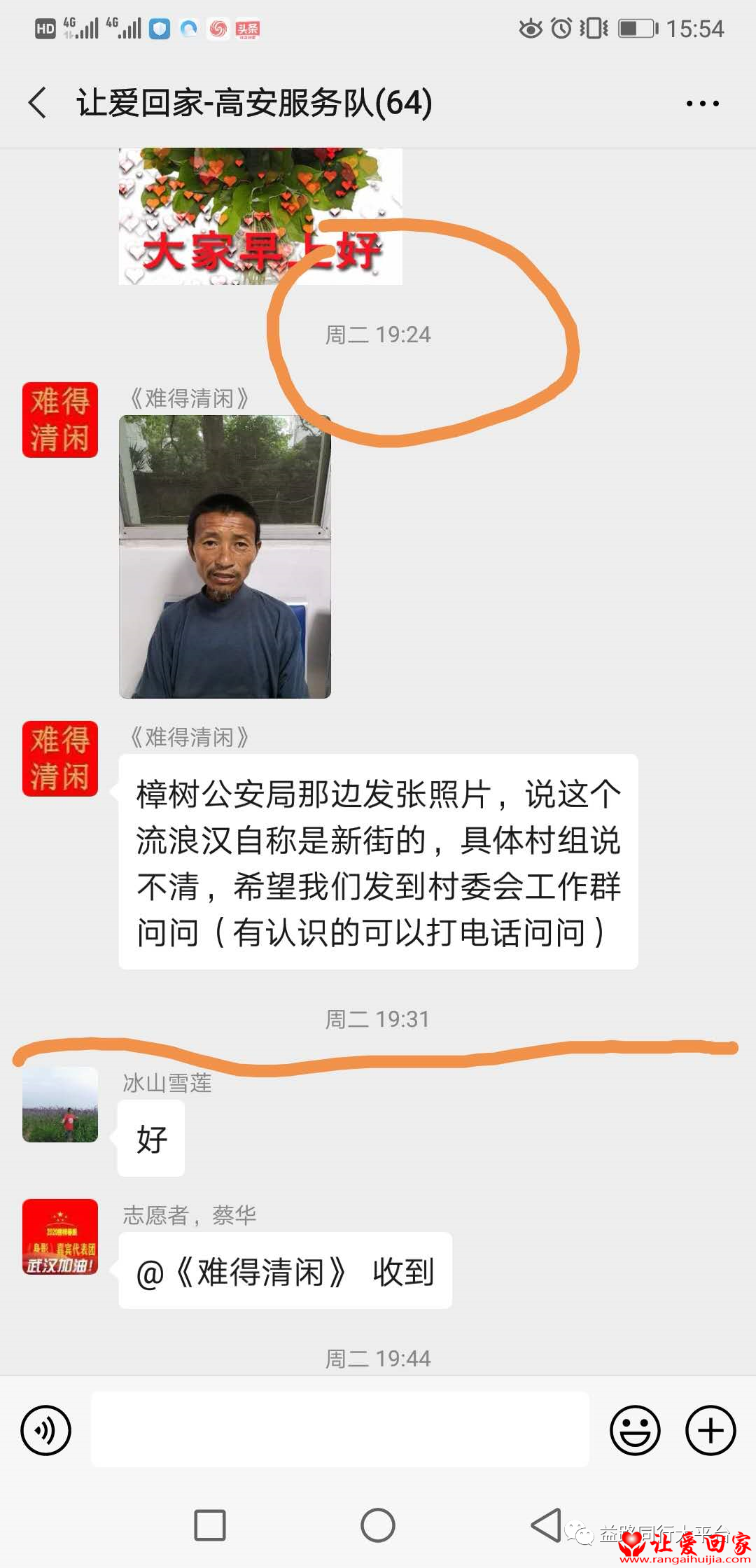
Task: Open 《难得清闲》 avatar beside the 樟树公安局 message
Action: tap(60, 759)
